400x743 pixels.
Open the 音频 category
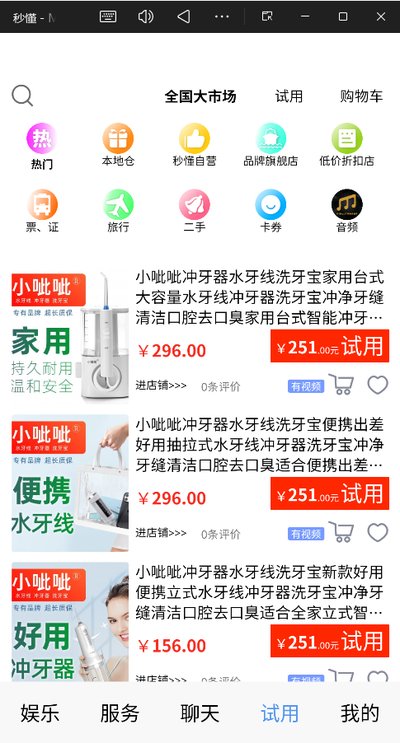[x=347, y=211]
